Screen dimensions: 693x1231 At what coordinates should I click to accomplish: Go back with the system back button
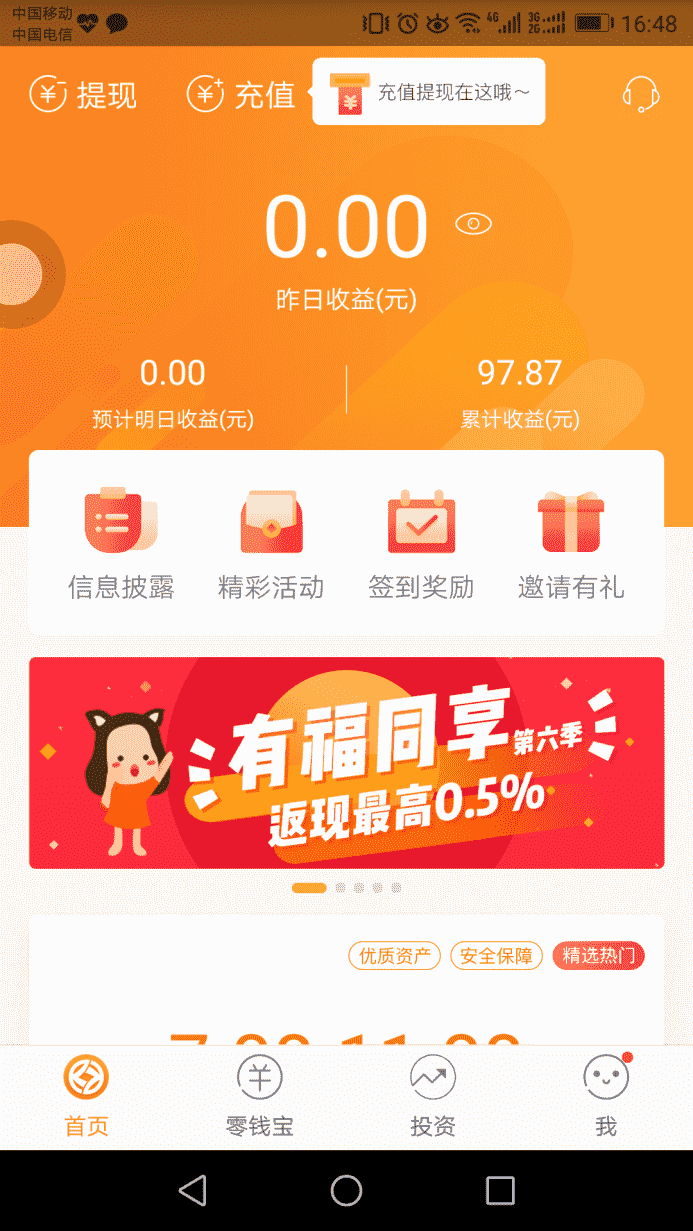[192, 1190]
